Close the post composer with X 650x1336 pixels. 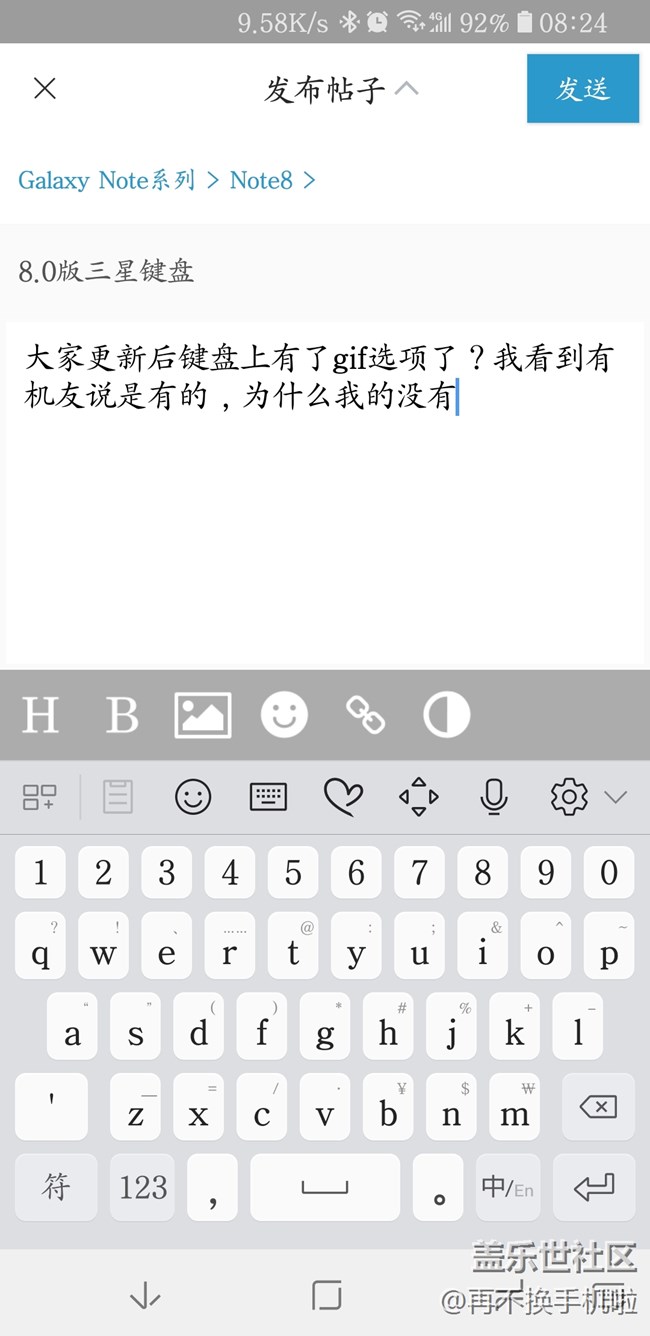click(x=44, y=89)
